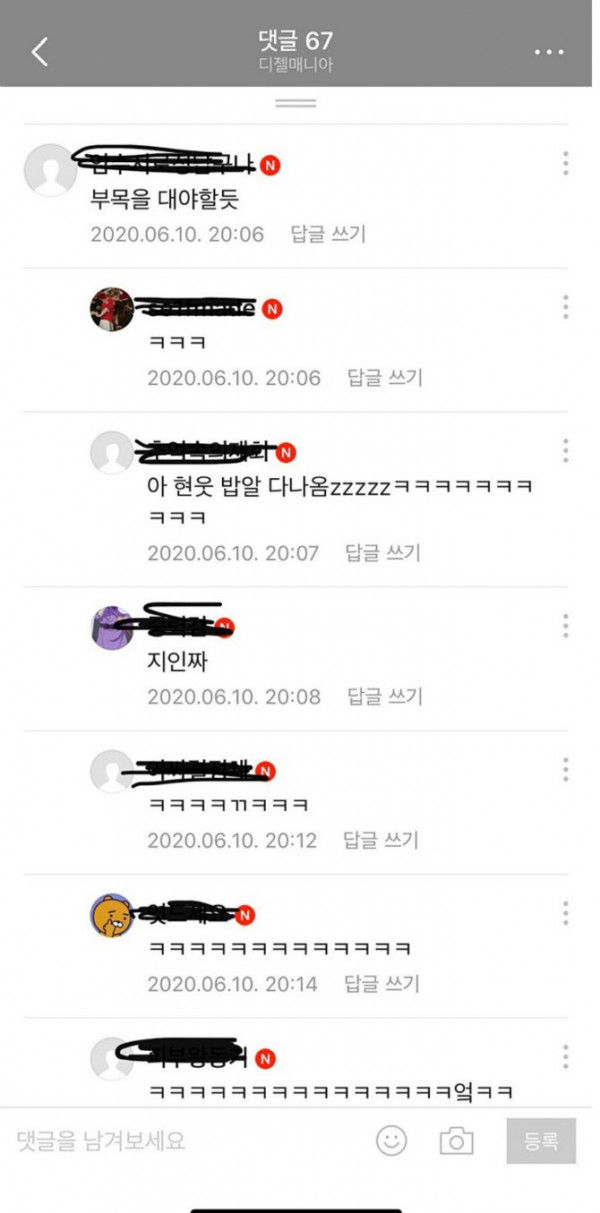
Task: Open options for the 부목을 대야할듯 comment
Action: click(565, 163)
